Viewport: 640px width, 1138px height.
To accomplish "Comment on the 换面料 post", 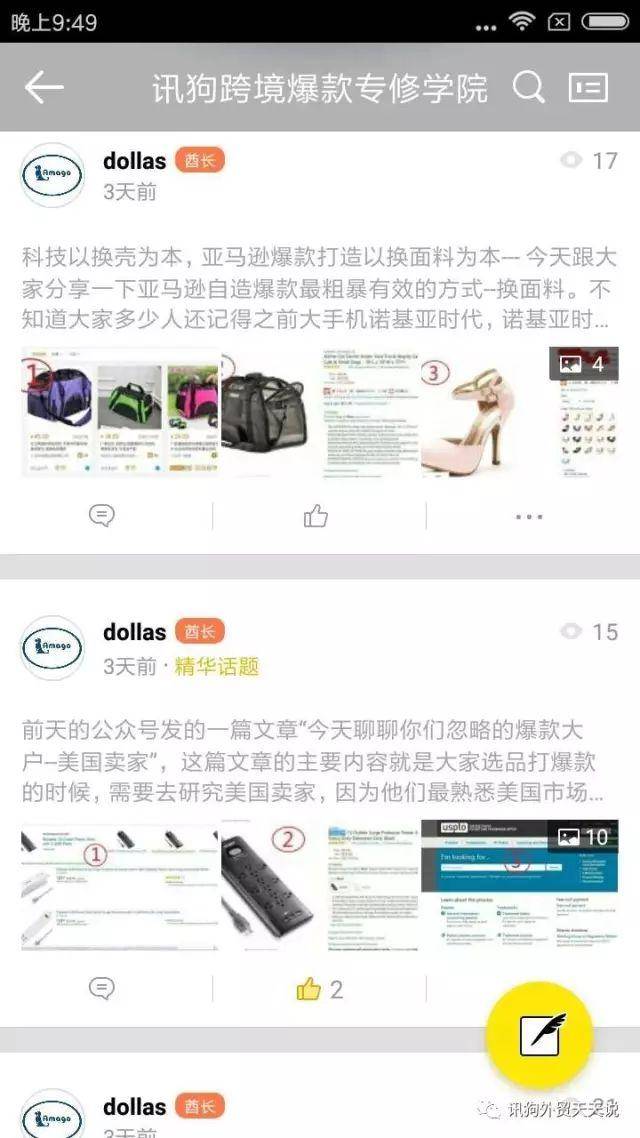I will coord(102,516).
